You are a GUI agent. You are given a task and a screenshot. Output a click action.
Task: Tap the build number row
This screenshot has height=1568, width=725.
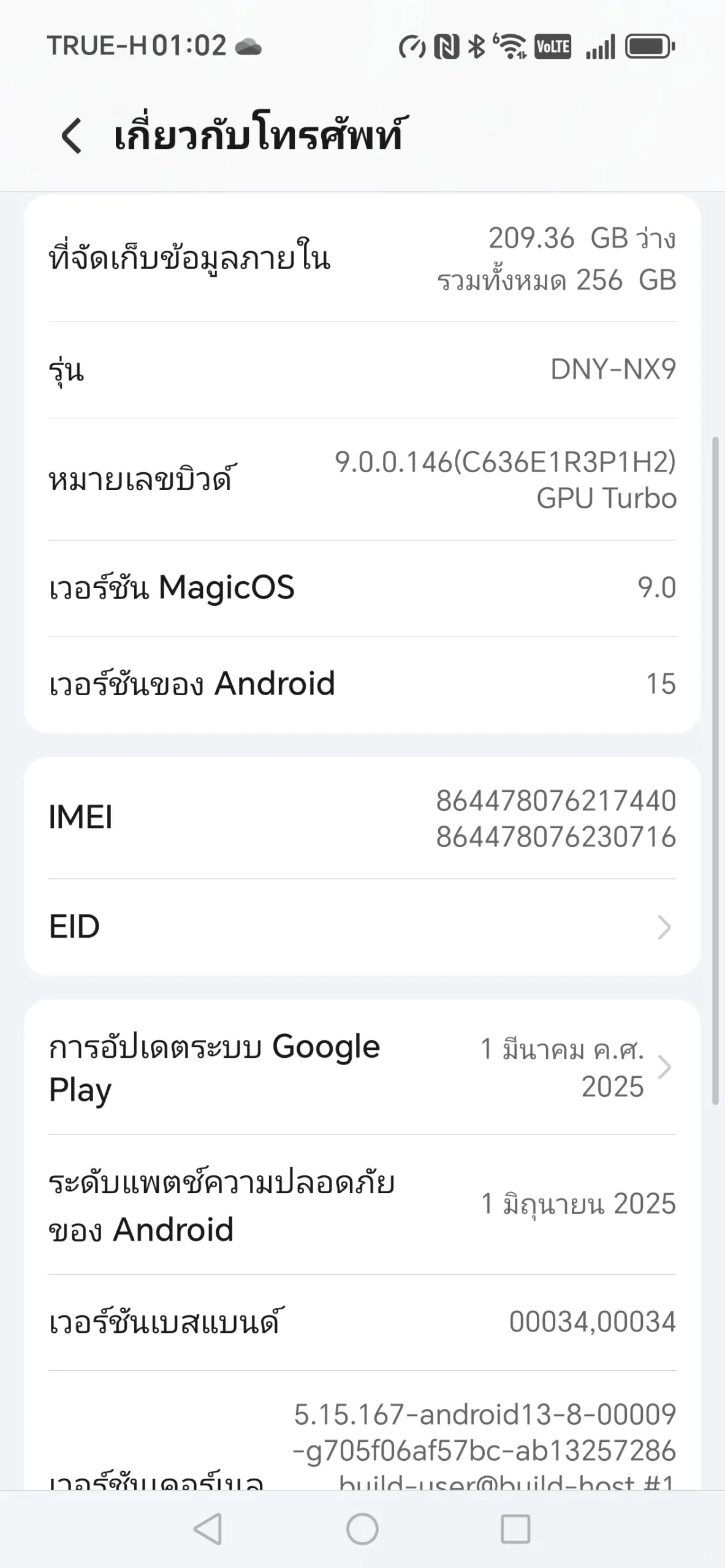coord(362,479)
